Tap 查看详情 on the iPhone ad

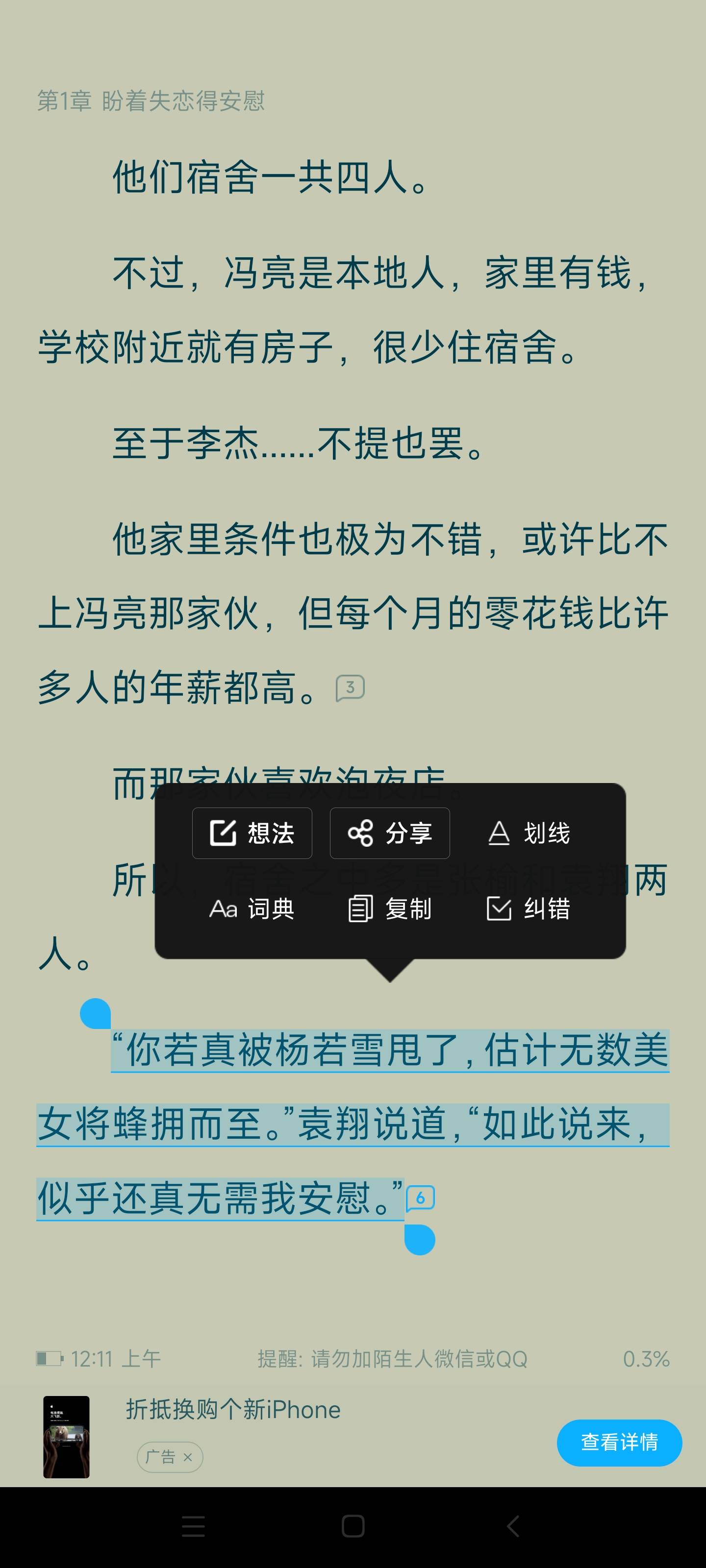pyautogui.click(x=619, y=1442)
